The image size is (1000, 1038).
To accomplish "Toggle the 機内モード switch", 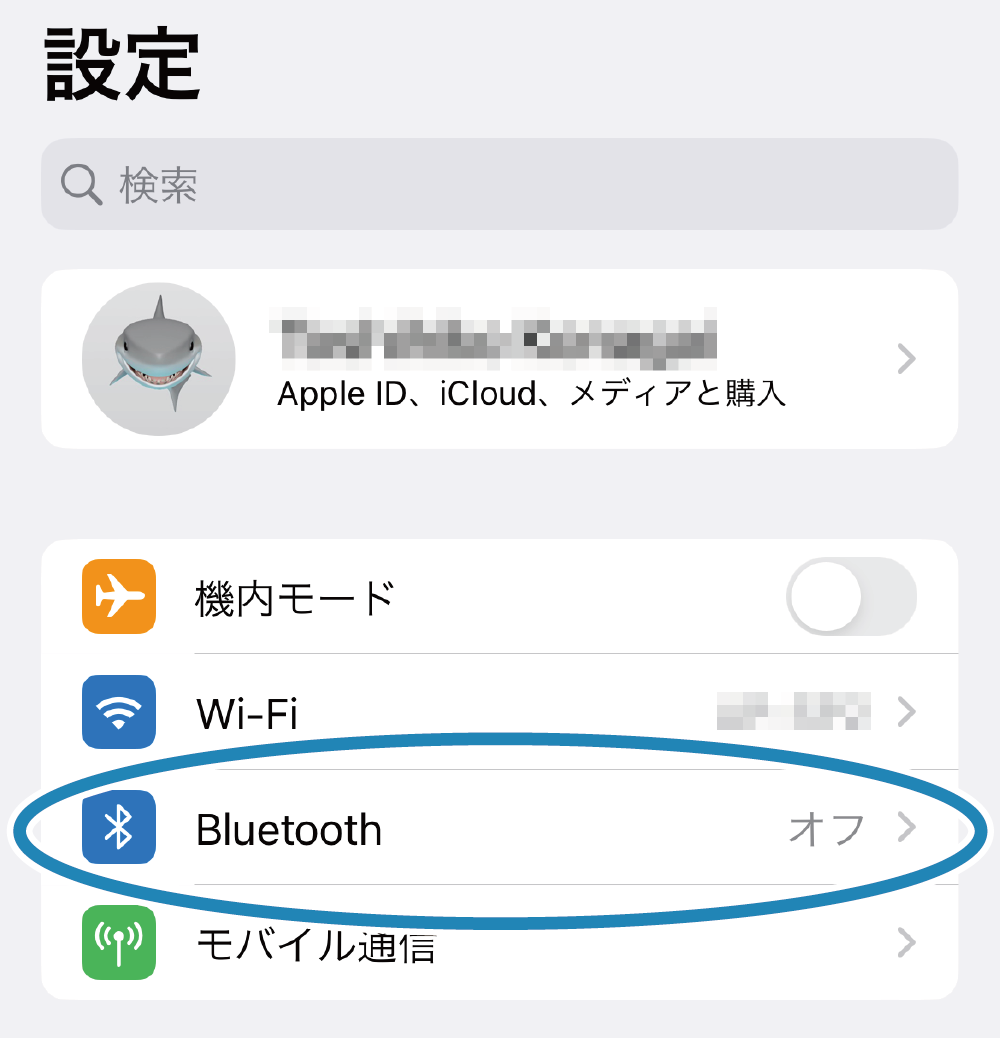I will pos(851,597).
